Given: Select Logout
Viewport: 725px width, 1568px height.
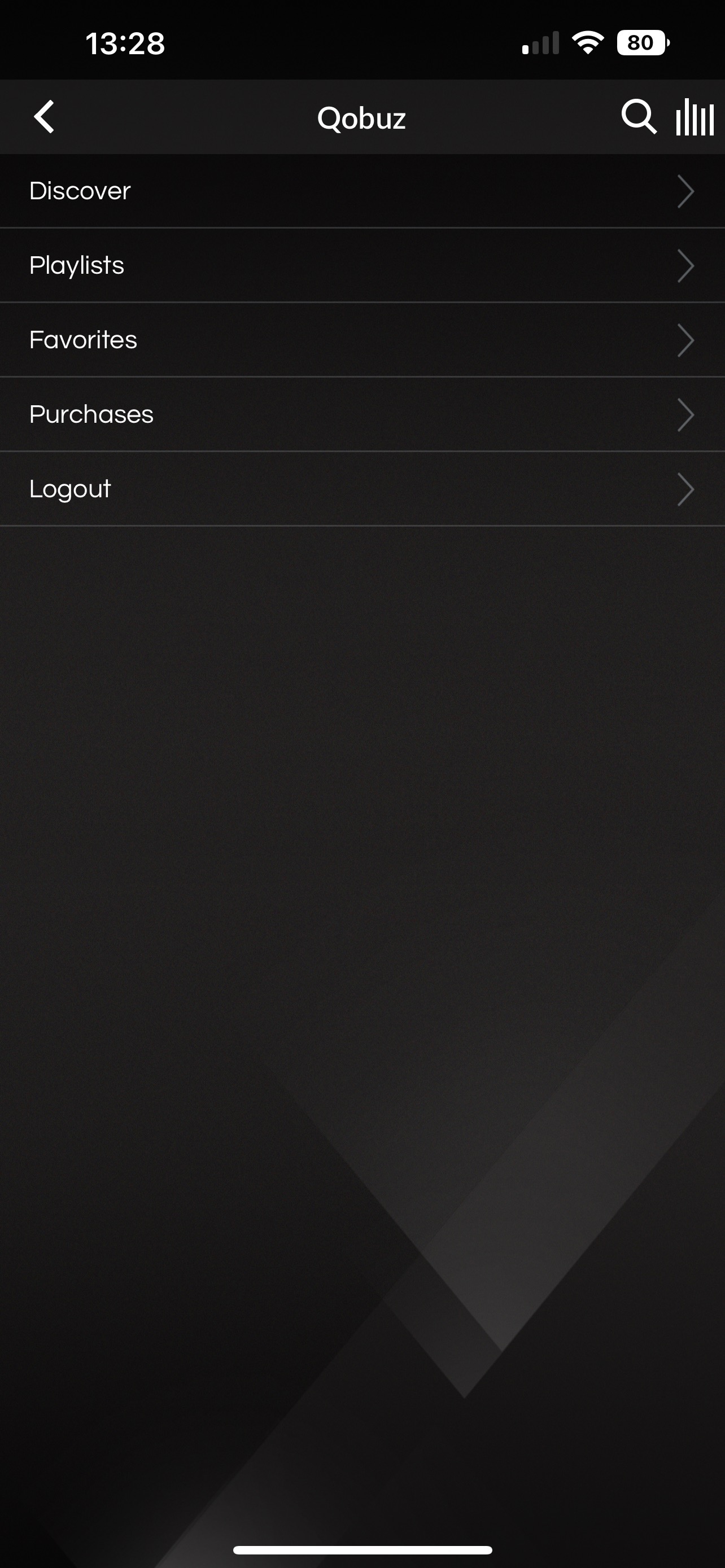Looking at the screenshot, I should 362,489.
